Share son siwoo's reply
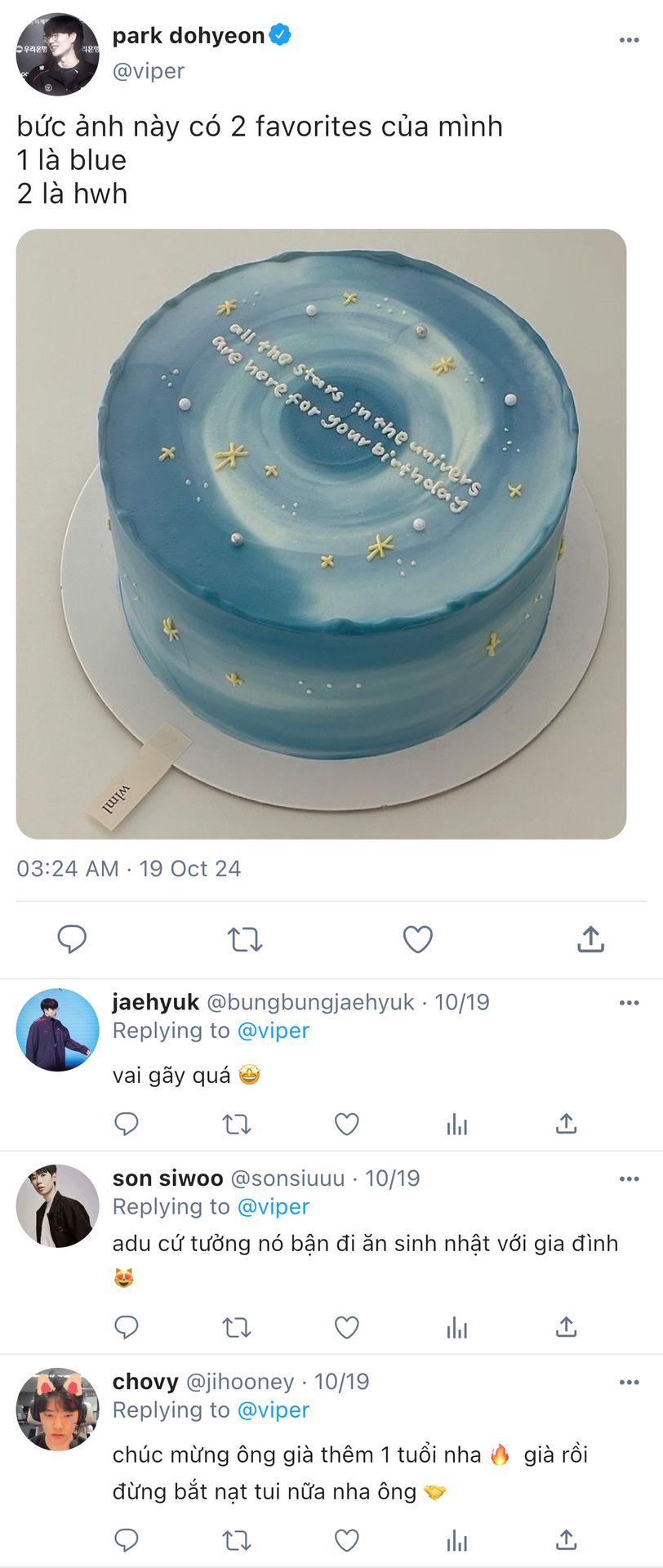663x1568 pixels. point(566,1327)
